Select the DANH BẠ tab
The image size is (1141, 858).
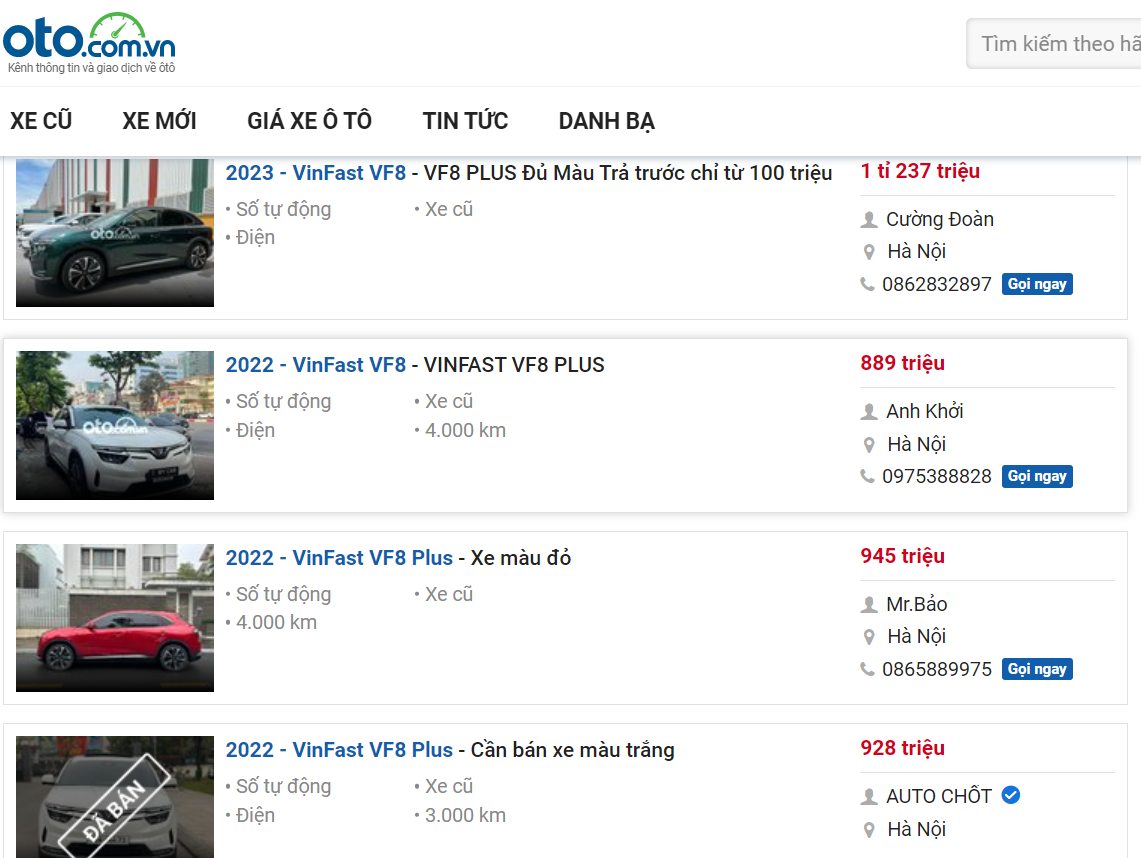606,122
